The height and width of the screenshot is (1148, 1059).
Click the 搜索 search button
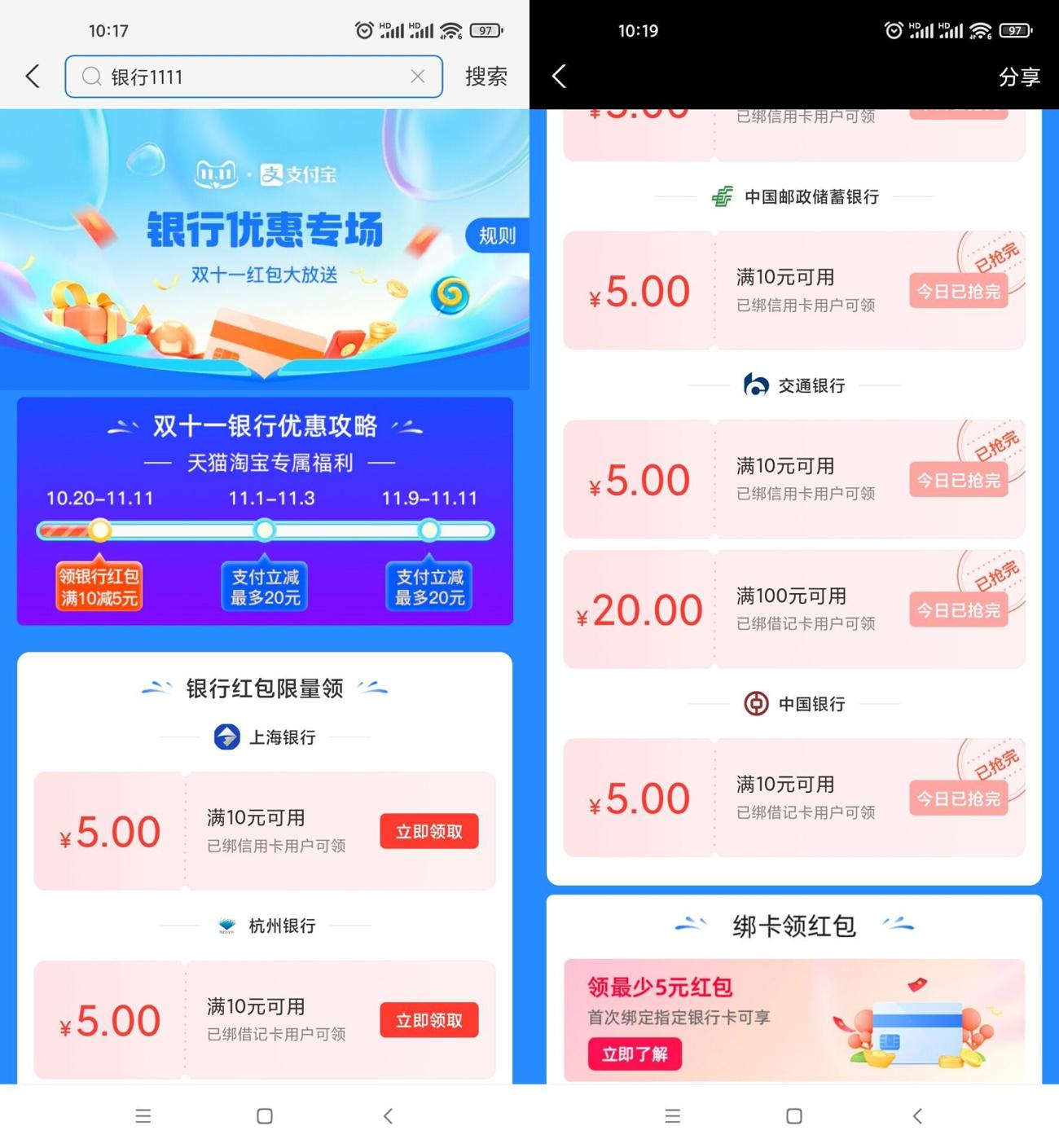tap(486, 76)
